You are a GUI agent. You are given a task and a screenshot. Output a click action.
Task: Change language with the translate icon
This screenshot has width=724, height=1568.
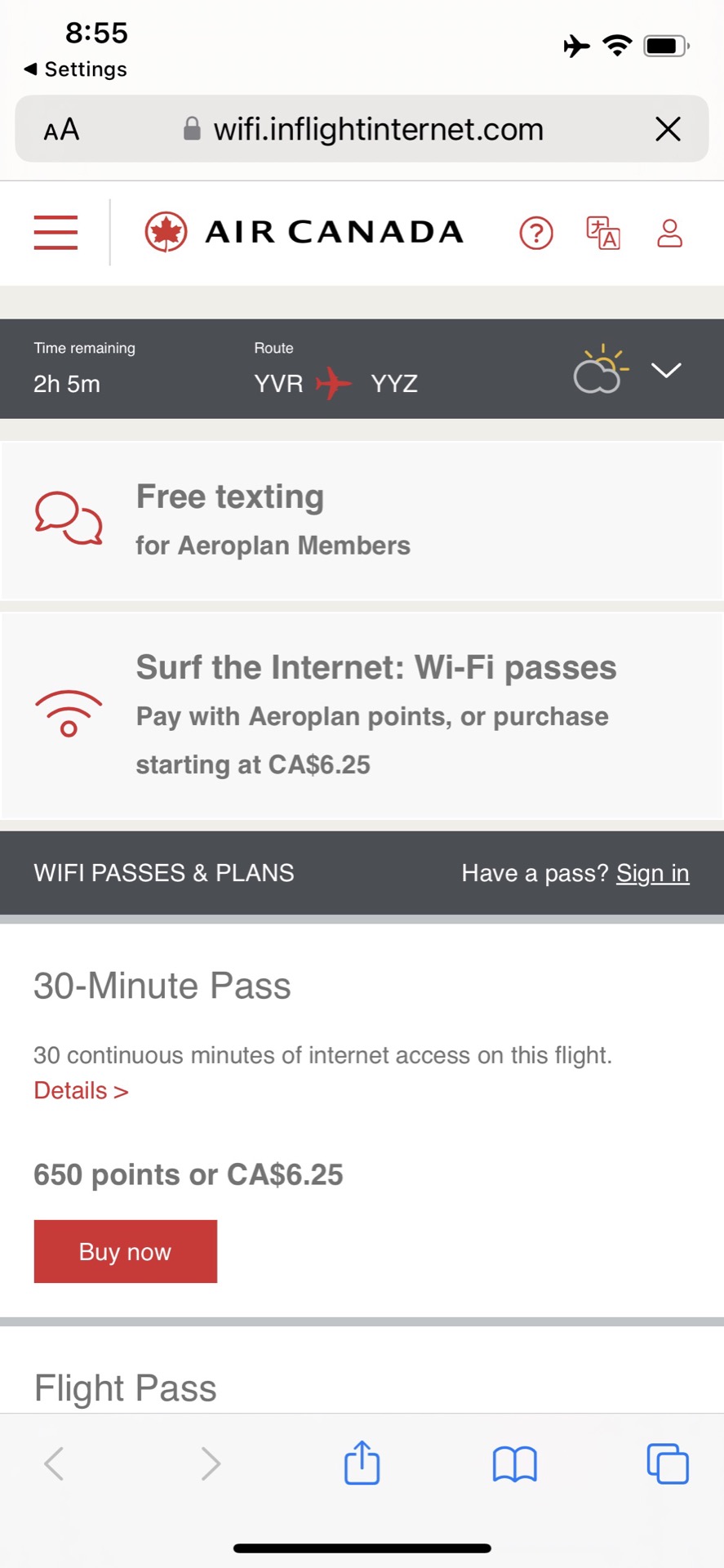click(x=603, y=233)
